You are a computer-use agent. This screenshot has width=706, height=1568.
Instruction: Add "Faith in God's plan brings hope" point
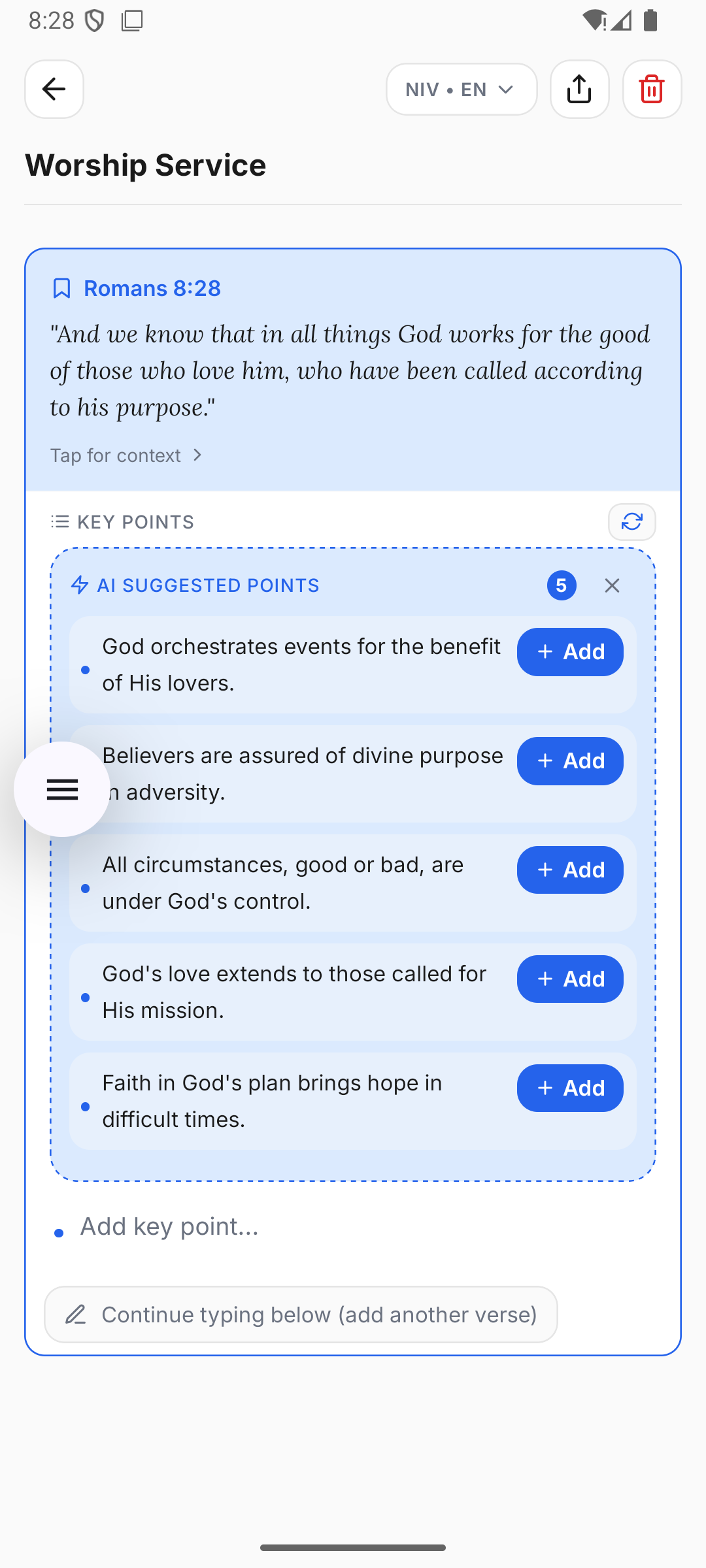click(x=569, y=1088)
